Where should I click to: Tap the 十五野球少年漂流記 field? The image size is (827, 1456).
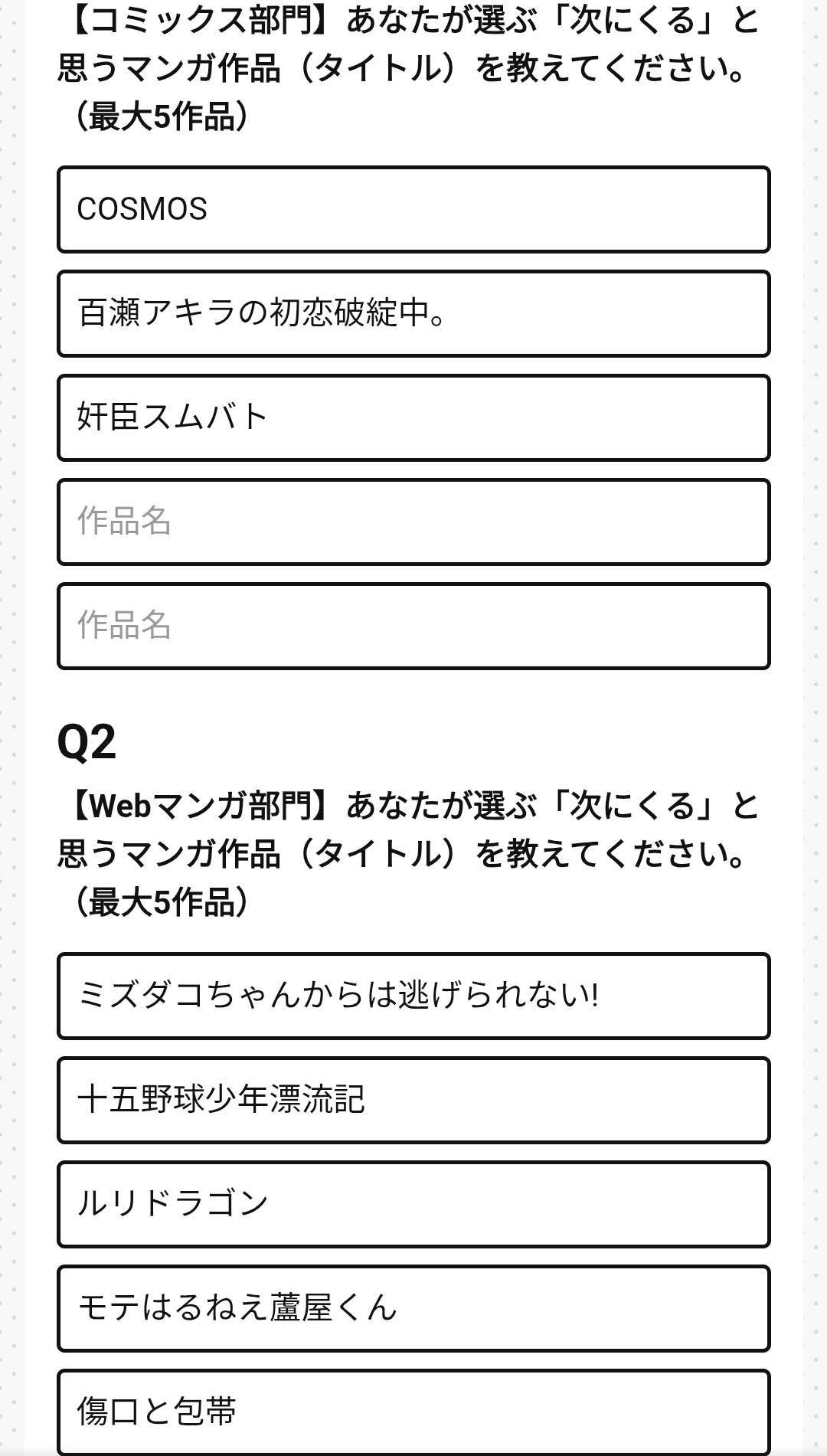[x=413, y=1100]
